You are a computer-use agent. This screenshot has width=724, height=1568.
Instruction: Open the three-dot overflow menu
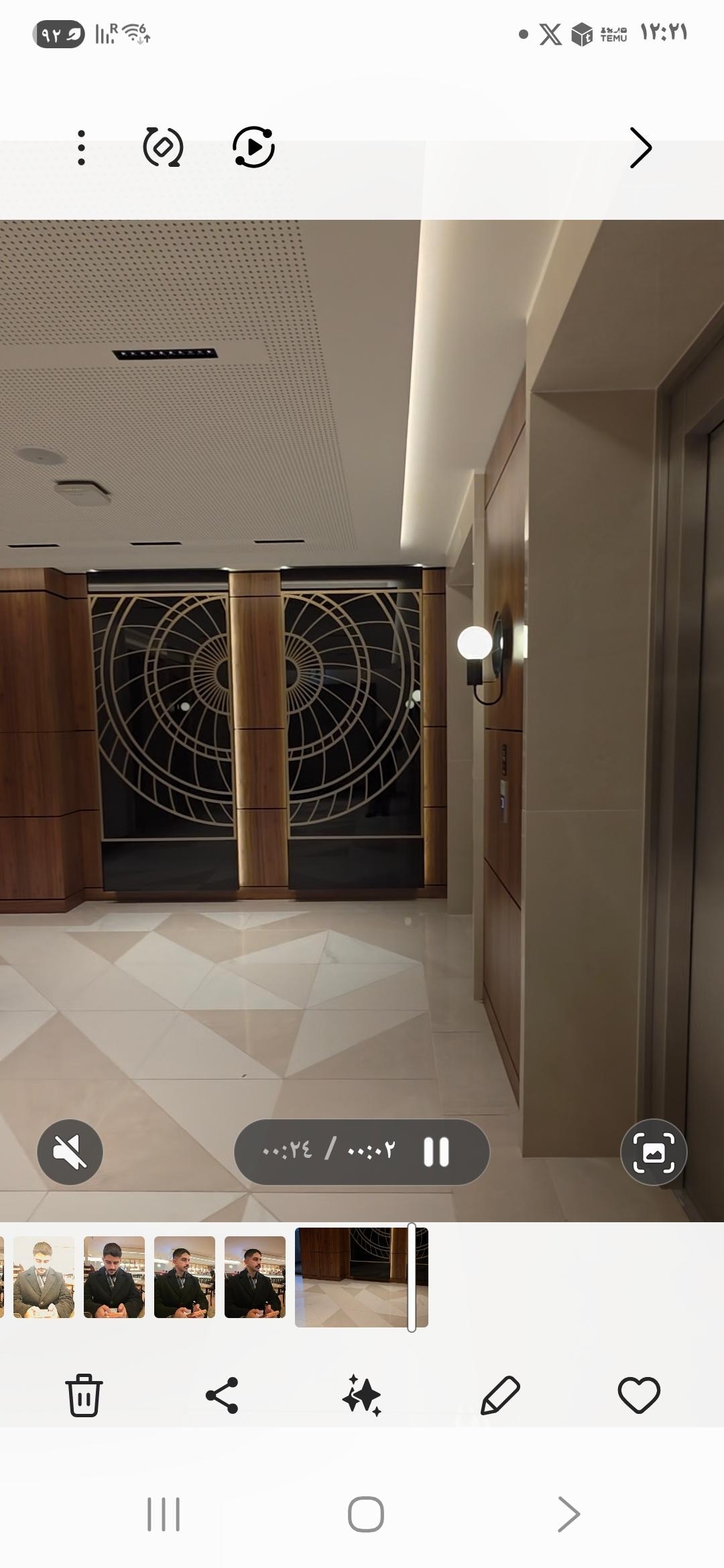coord(81,147)
